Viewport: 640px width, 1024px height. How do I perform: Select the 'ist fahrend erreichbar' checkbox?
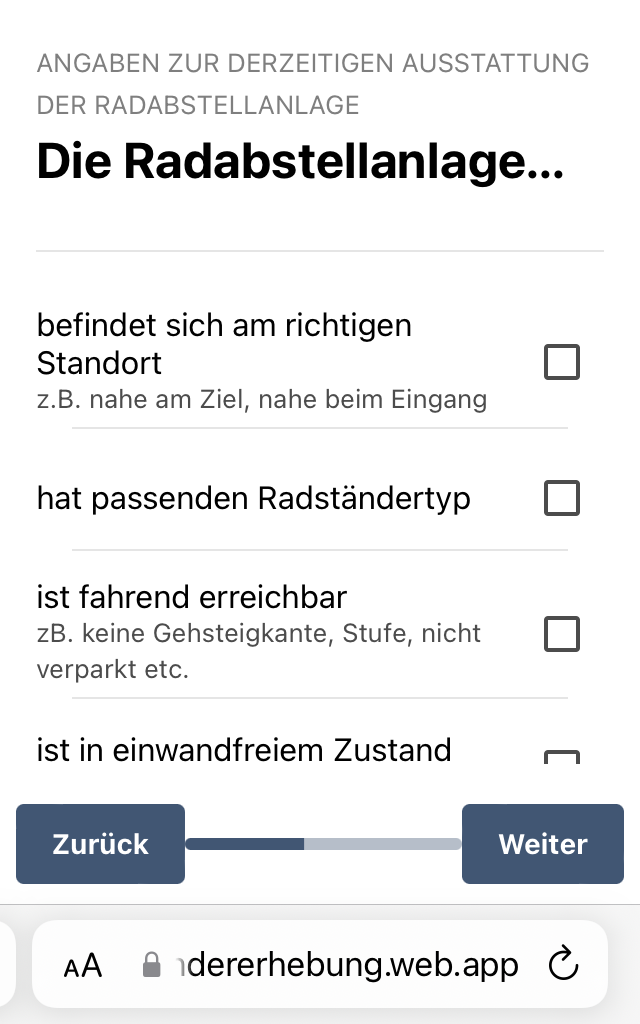coord(561,633)
